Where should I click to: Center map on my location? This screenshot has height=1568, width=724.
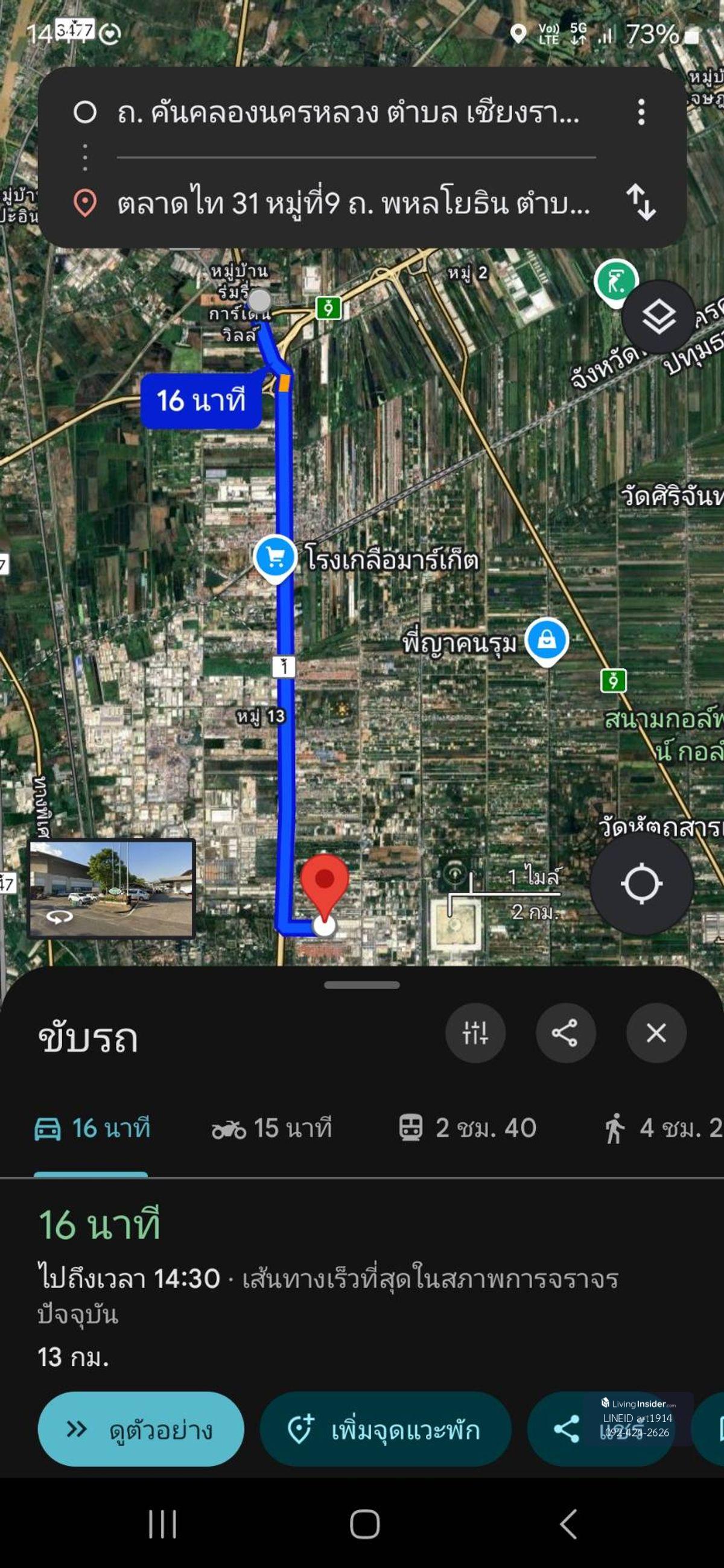pos(641,884)
